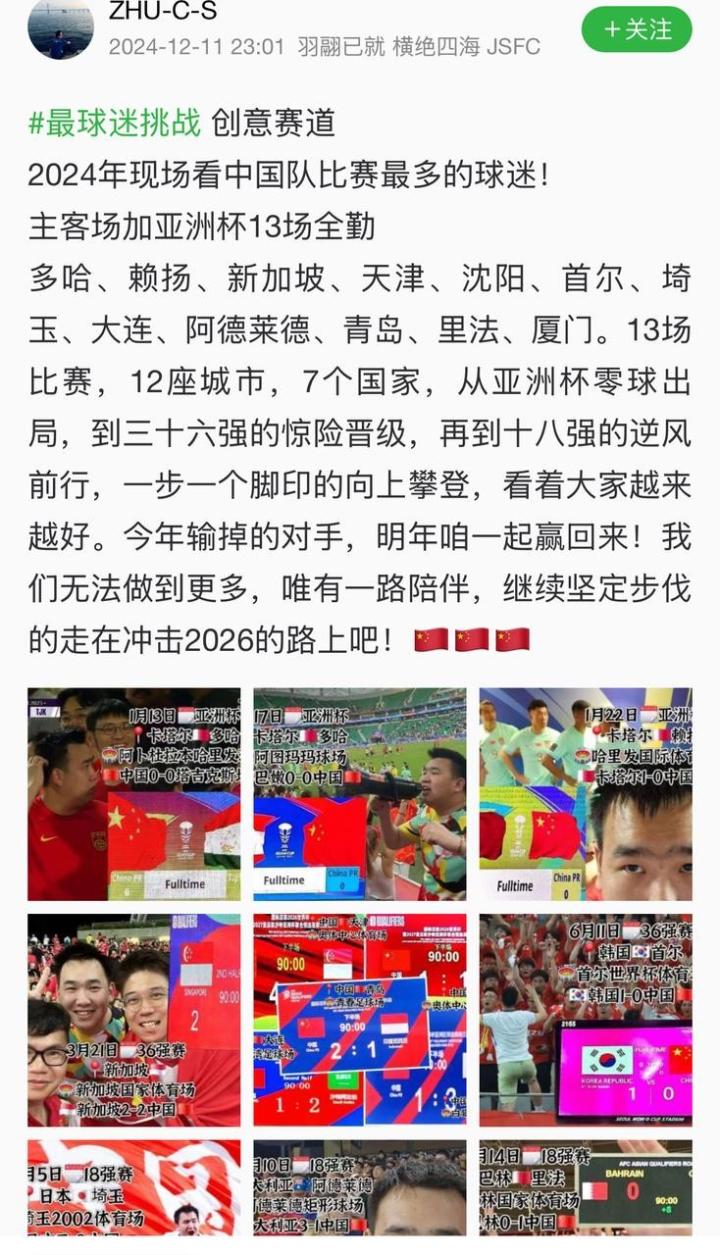Image resolution: width=720 pixels, height=1255 pixels.
Task: Open the 1月22日 卡塔尔1-0中国 photo
Action: coord(585,795)
